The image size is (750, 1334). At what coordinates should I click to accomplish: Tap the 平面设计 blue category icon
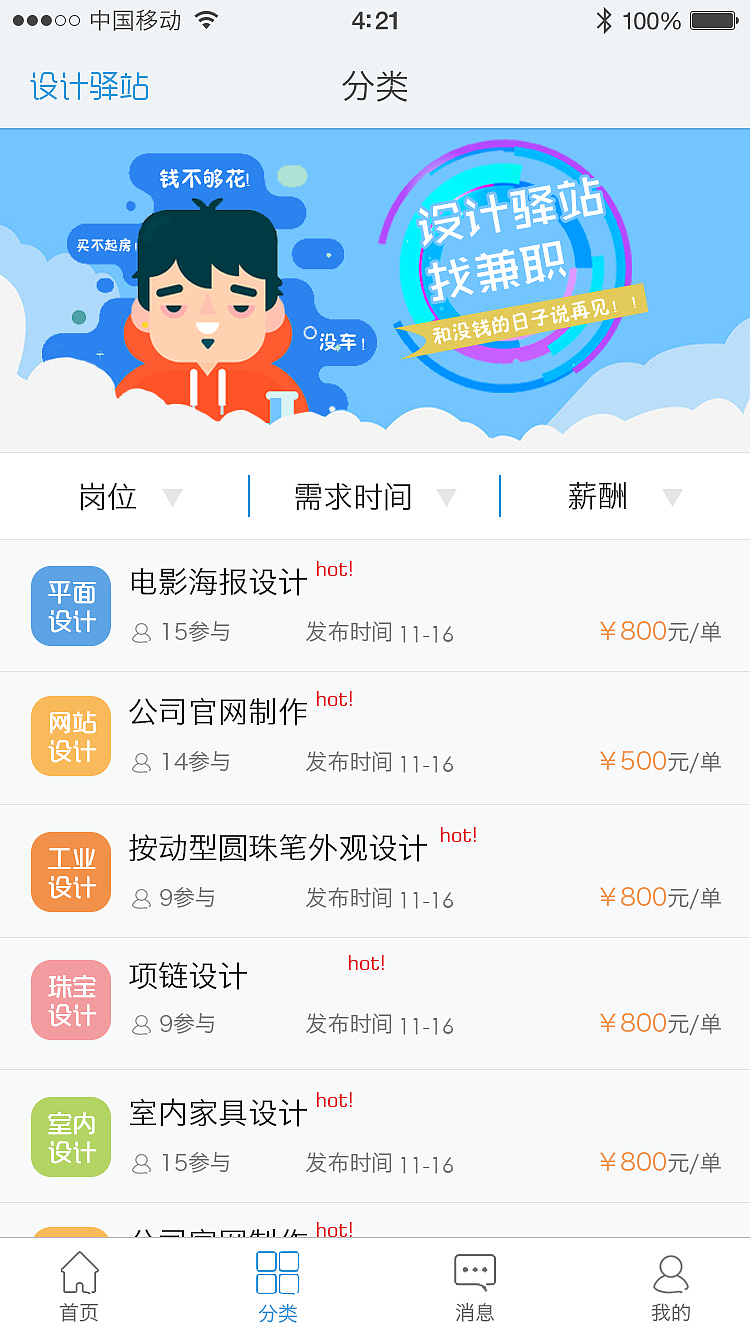coord(71,606)
